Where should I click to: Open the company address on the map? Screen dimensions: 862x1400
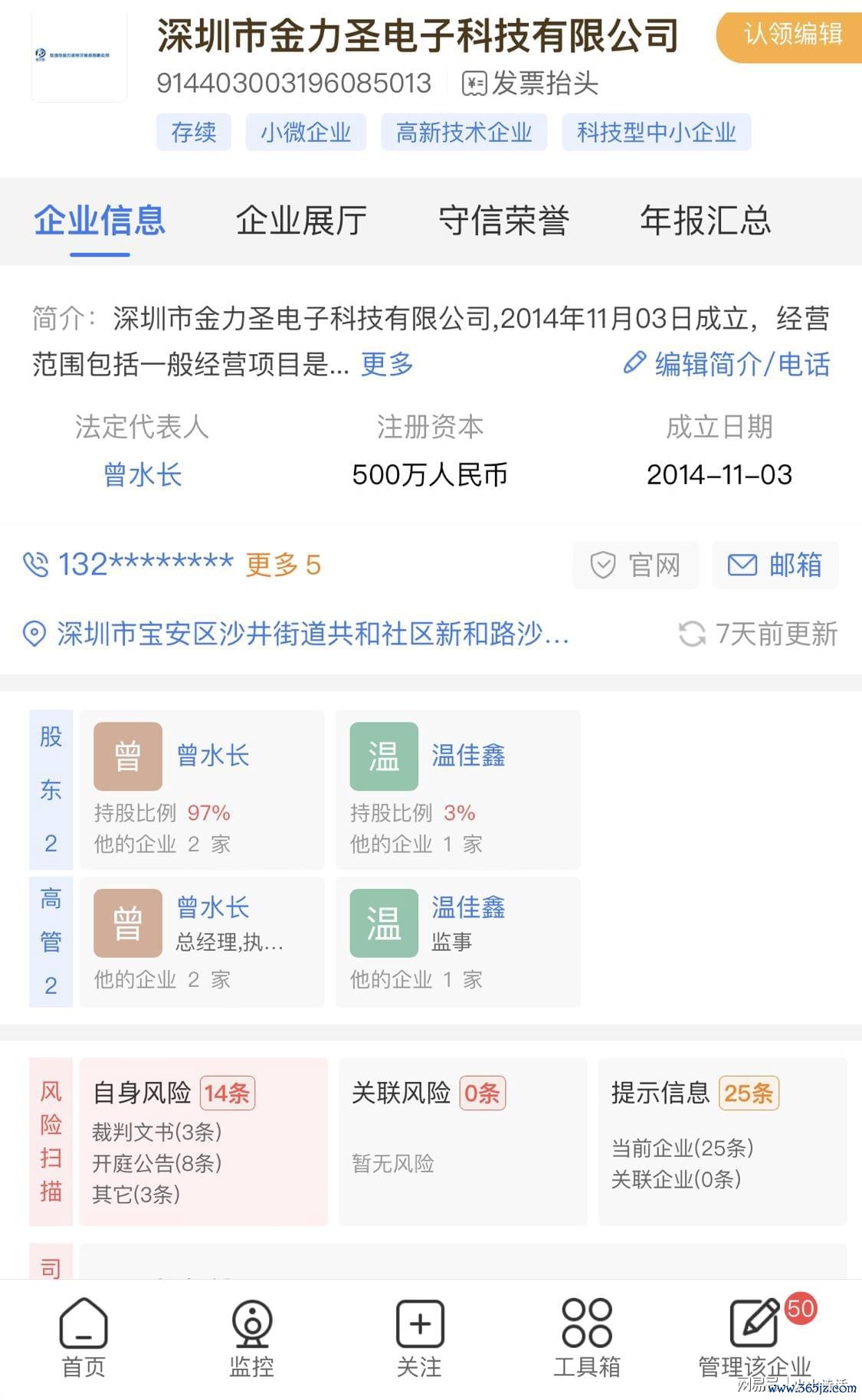(297, 634)
